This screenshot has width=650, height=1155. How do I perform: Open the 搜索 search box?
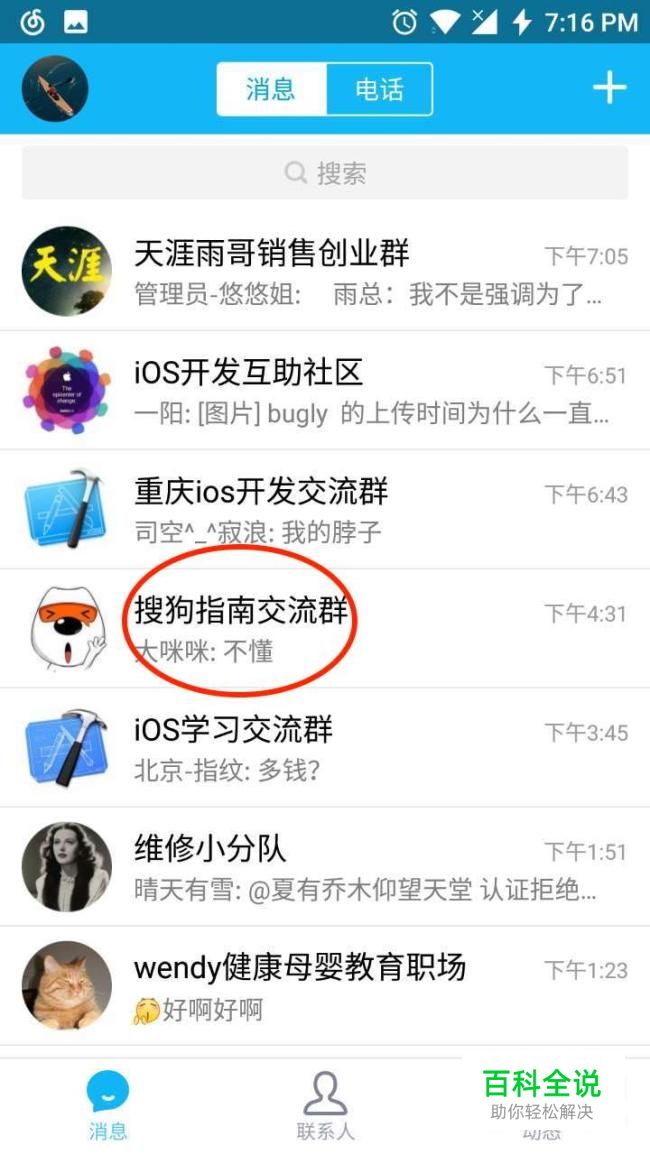[325, 174]
